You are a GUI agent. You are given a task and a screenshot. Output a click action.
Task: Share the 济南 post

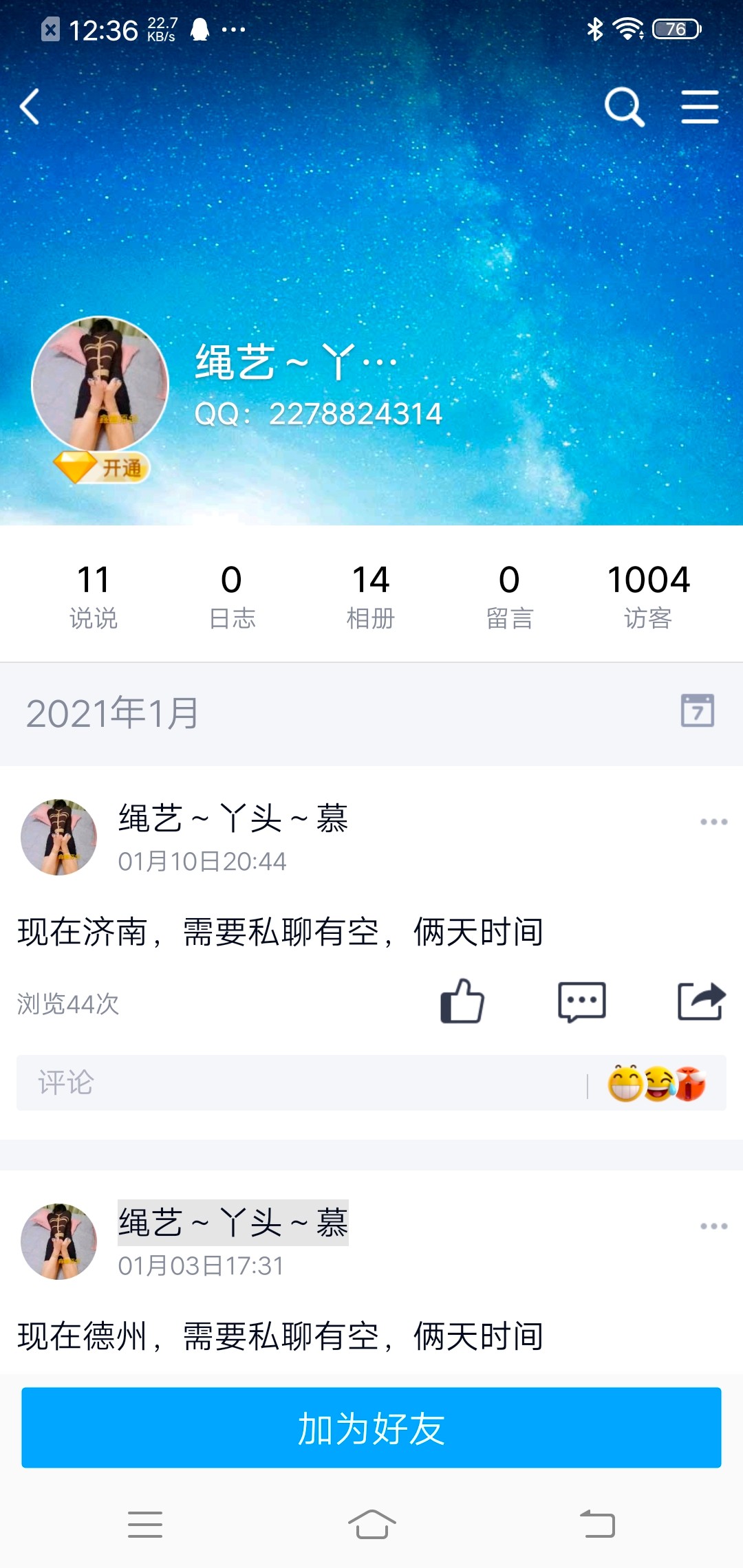(701, 1001)
